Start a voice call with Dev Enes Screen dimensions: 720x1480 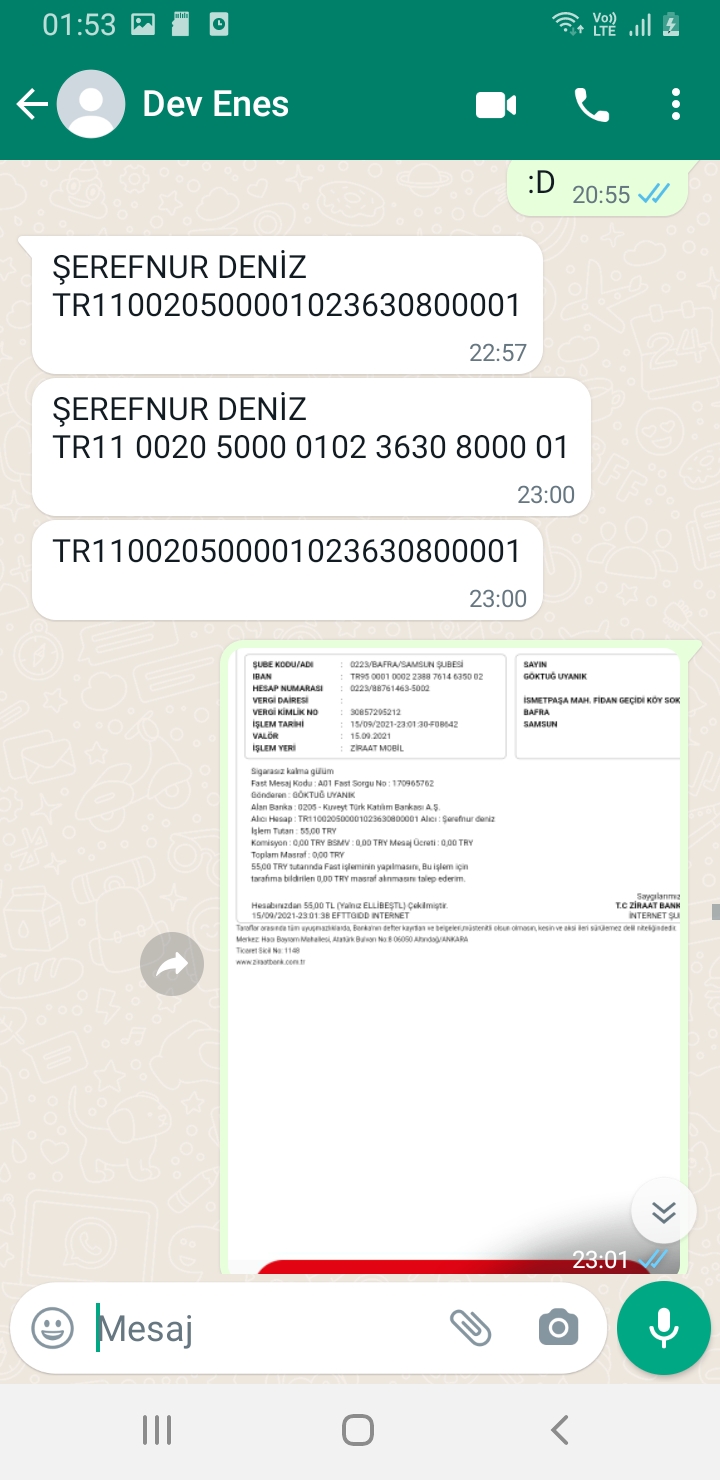(x=592, y=104)
